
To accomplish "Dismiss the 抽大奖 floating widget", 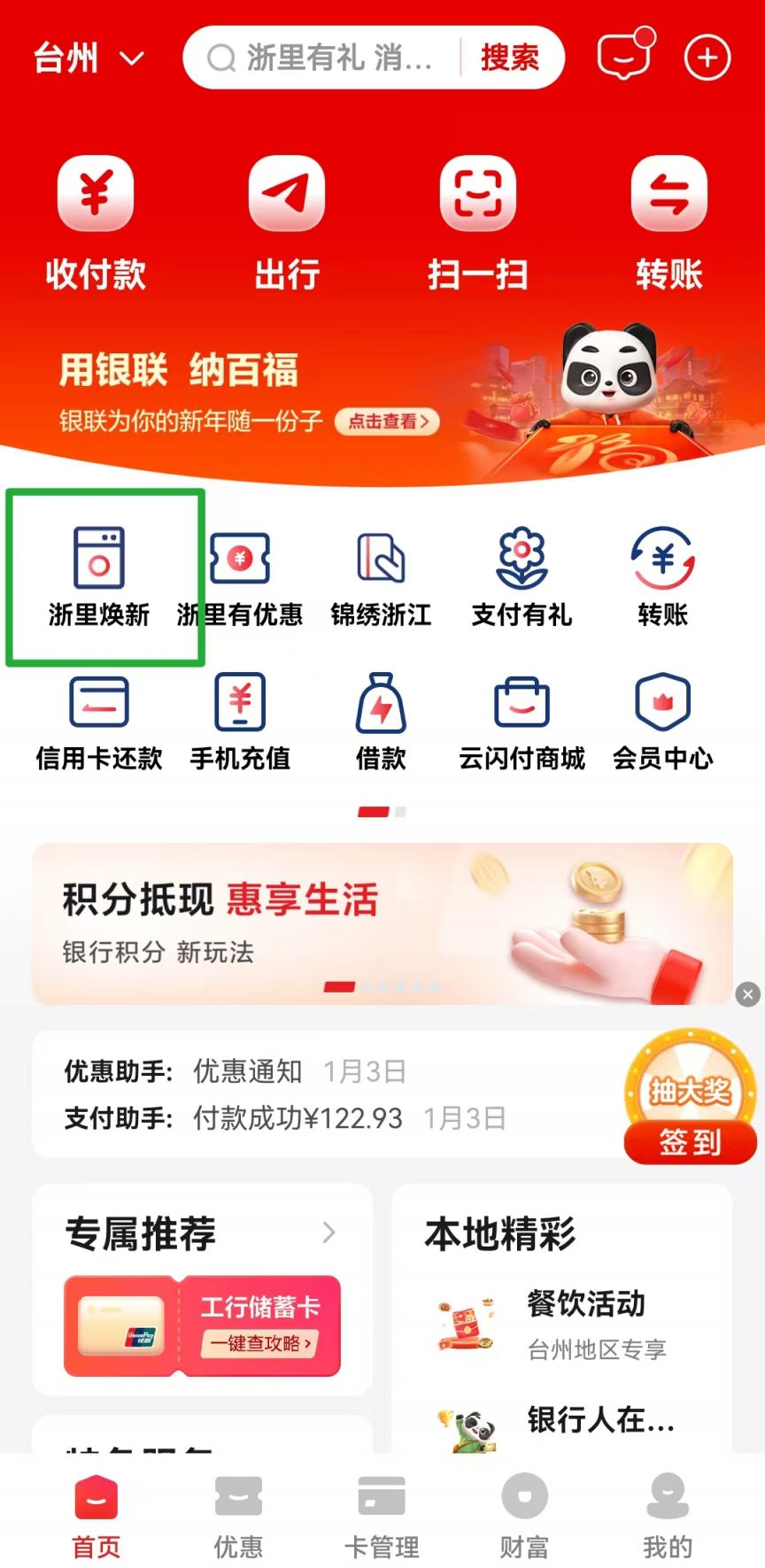I will (x=748, y=994).
